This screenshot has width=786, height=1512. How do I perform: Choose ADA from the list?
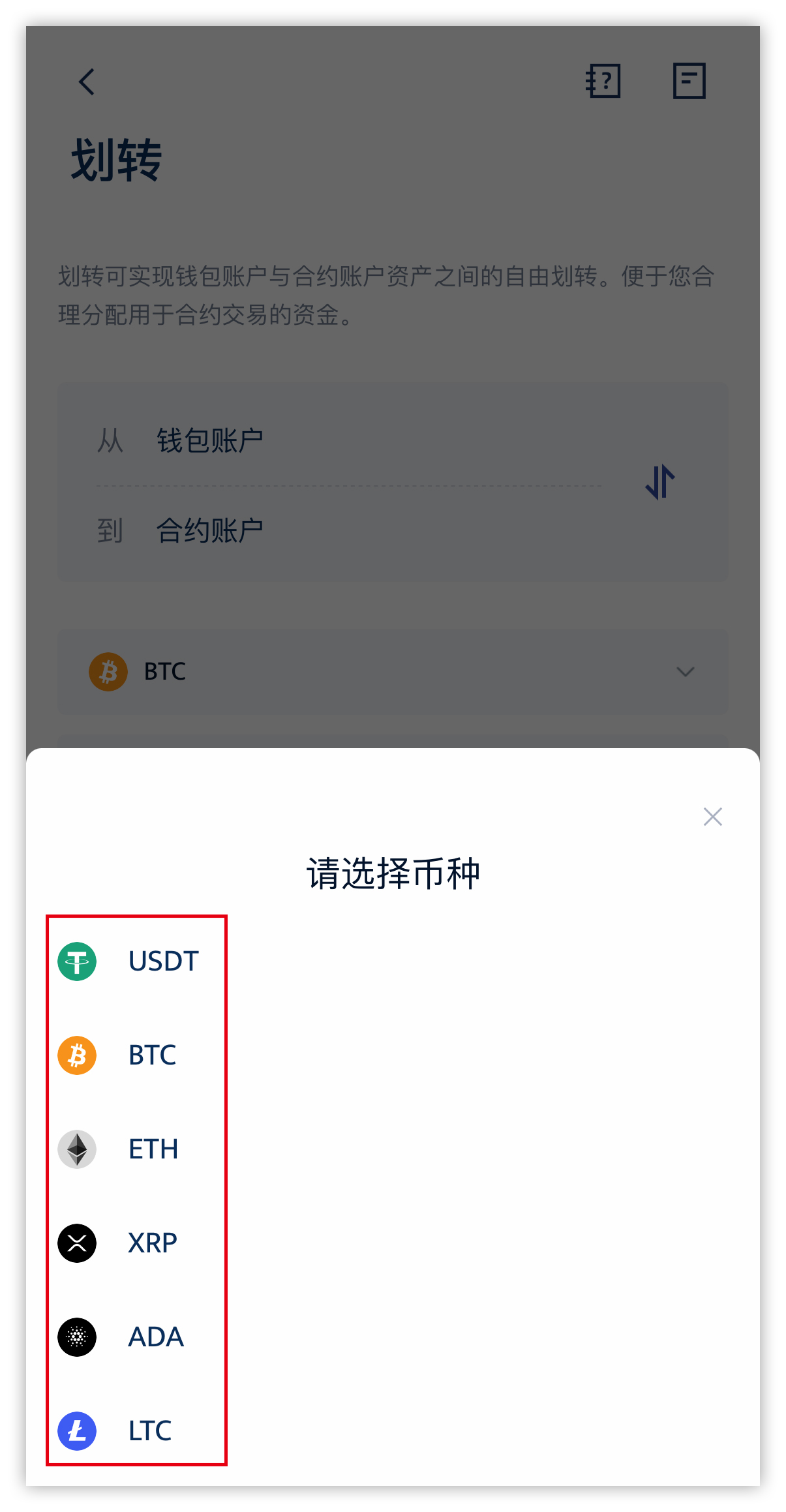[155, 1337]
